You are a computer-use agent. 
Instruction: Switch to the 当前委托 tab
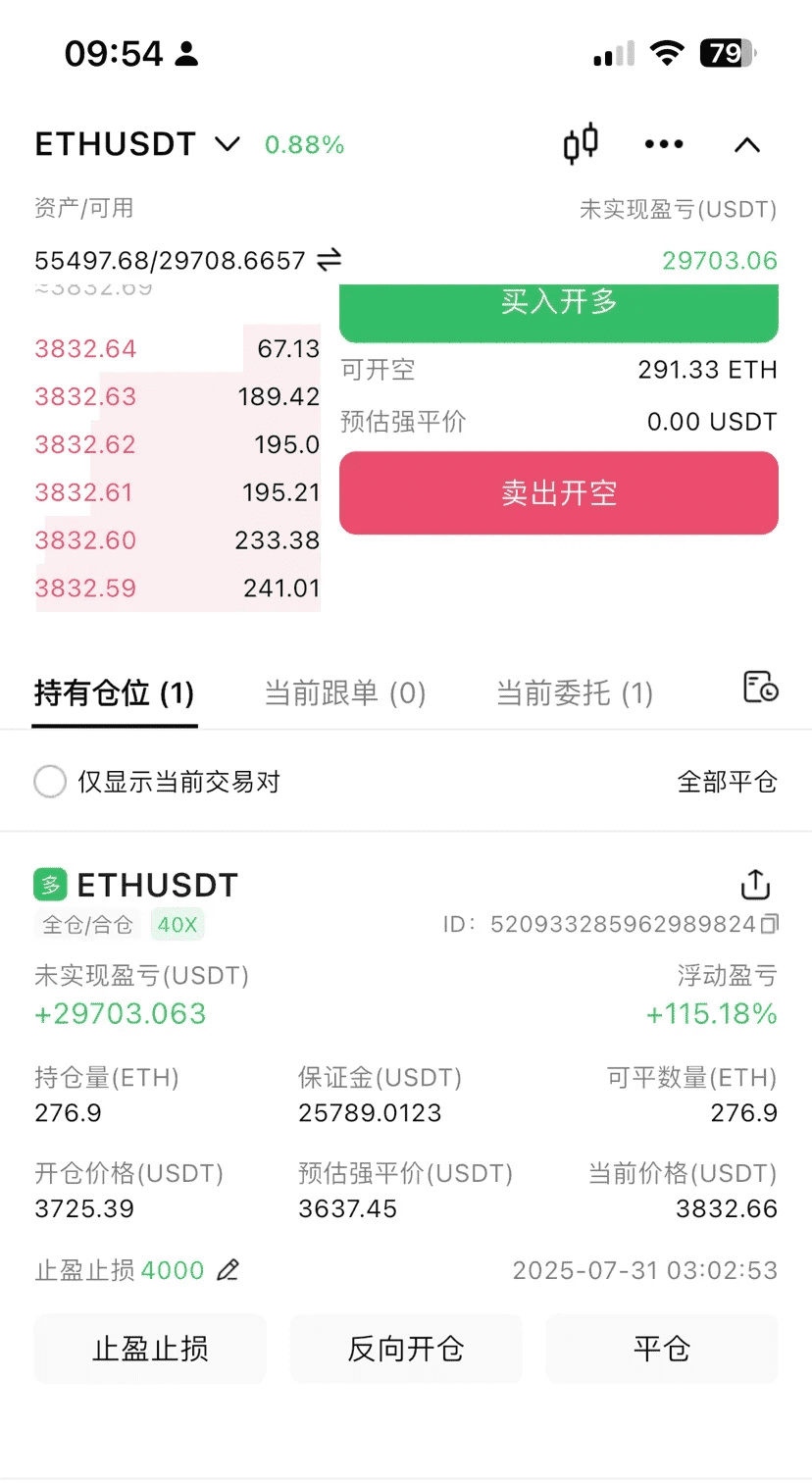pos(575,693)
